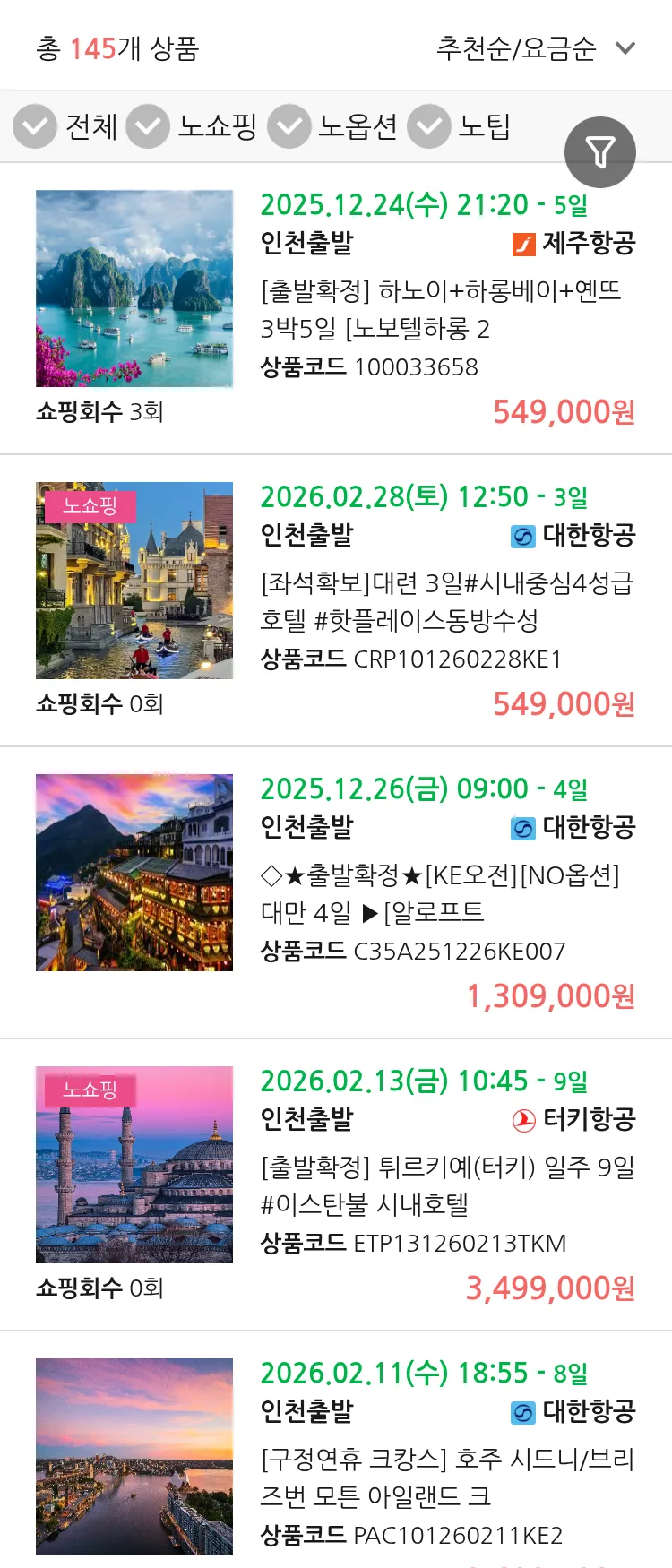
Task: Click the 1,309,000원 price on the Taiwan tour
Action: click(x=549, y=995)
